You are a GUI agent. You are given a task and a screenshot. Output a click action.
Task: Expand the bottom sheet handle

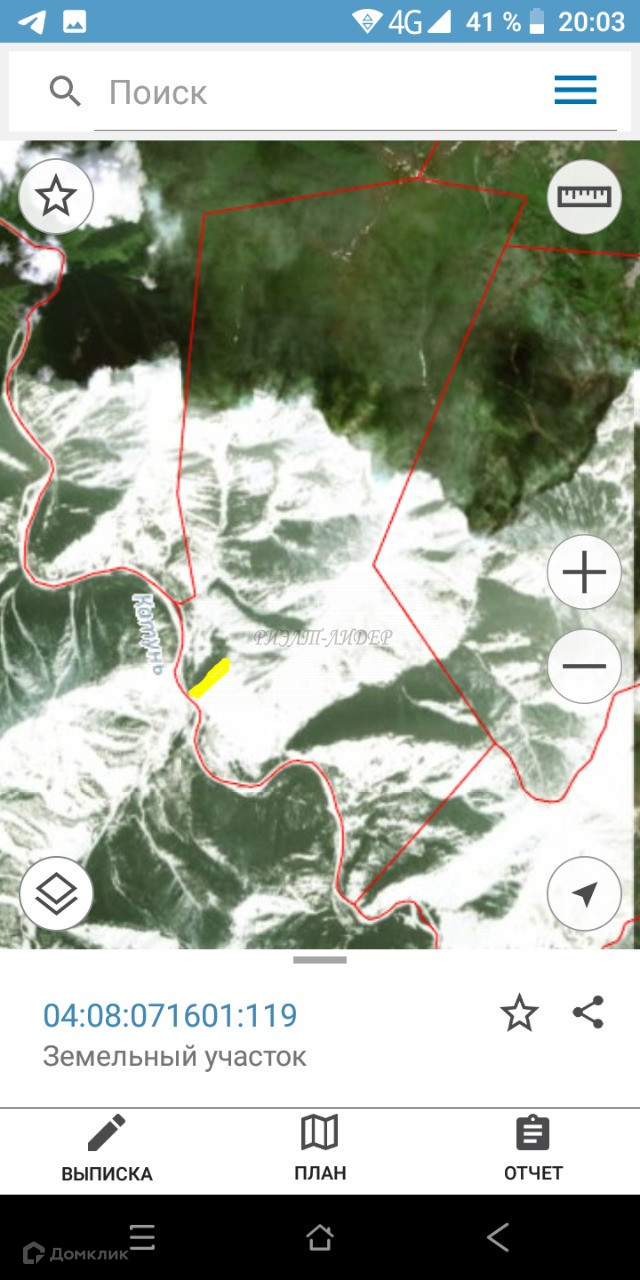pyautogui.click(x=320, y=960)
